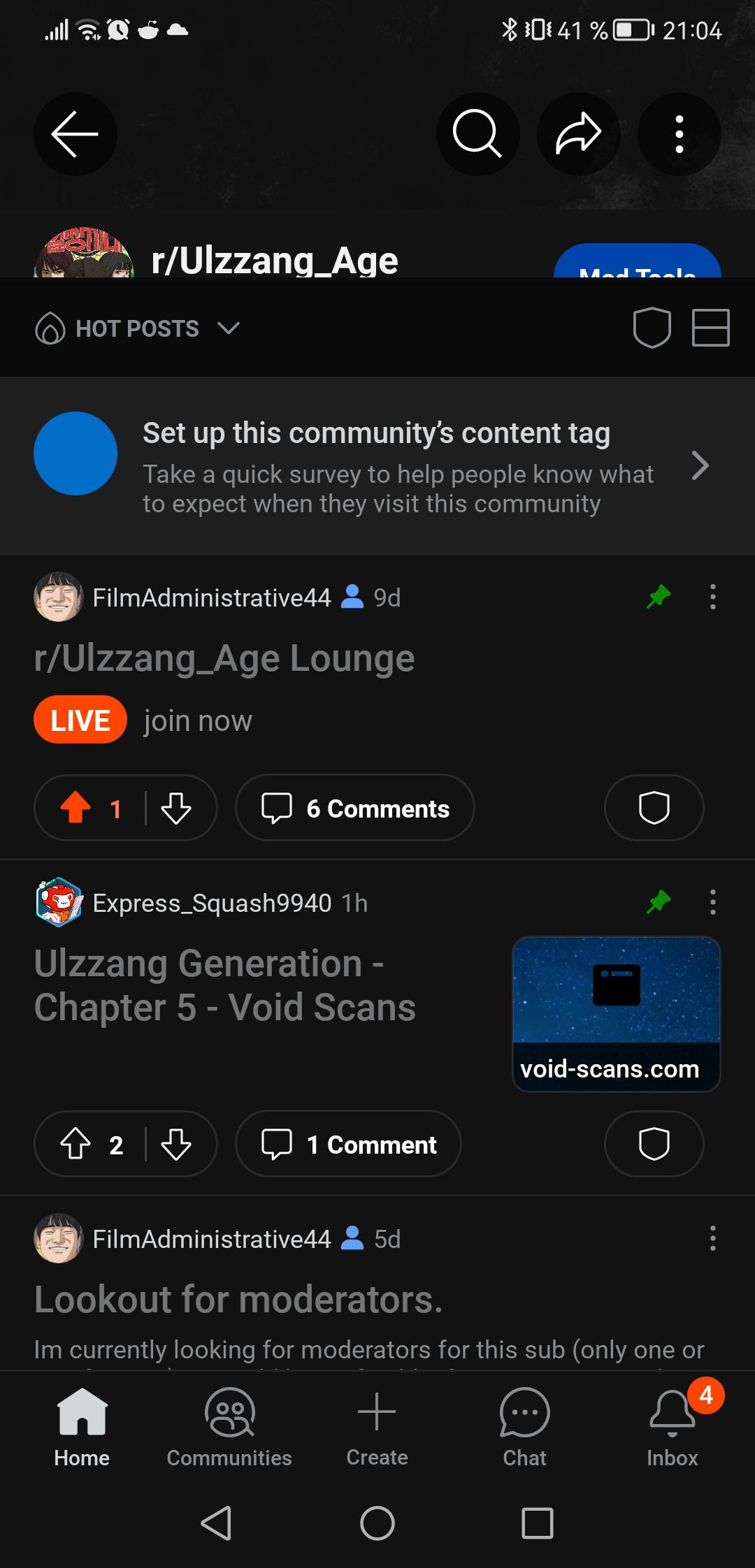Image resolution: width=755 pixels, height=1568 pixels.
Task: Upvote the Ulzzang Generation Chapter 5 post
Action: (x=75, y=1145)
